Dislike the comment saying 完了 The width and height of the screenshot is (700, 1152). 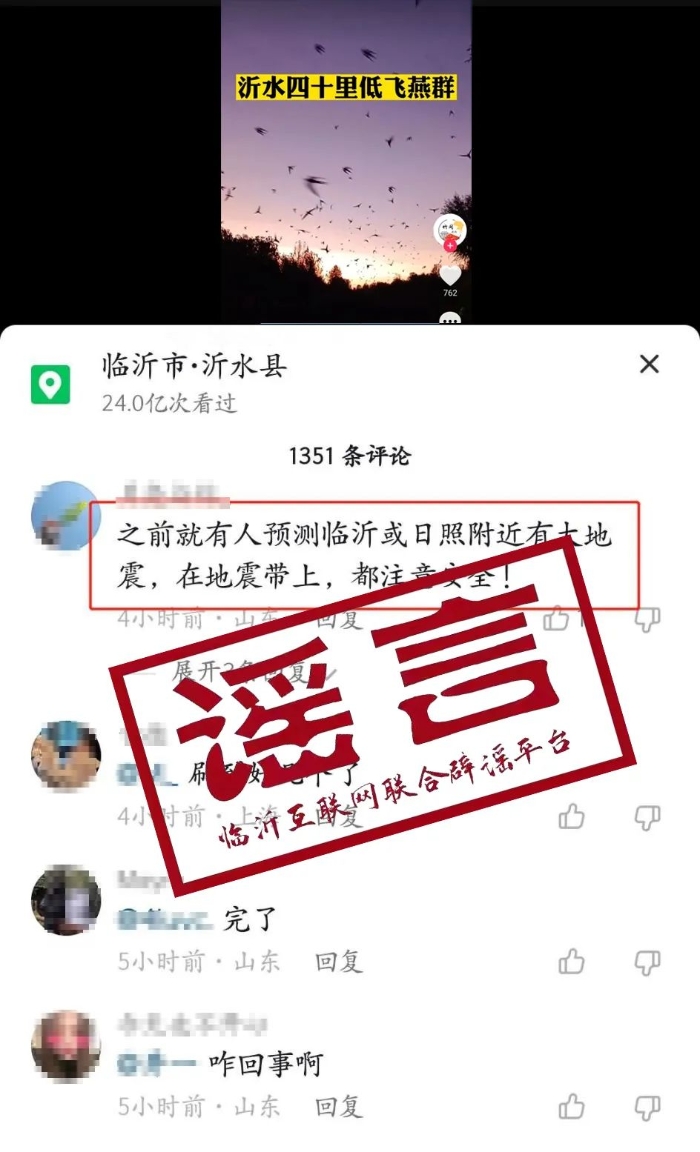pos(648,962)
